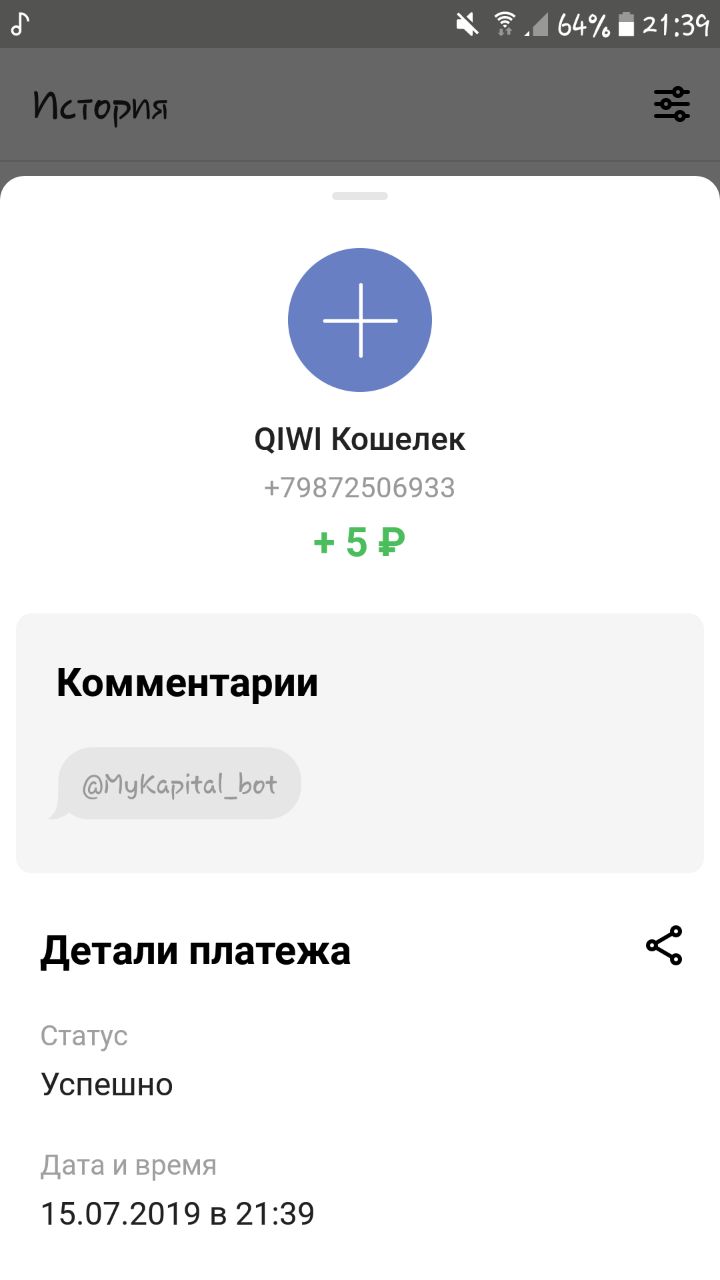
Task: Tap the bottom sheet drag handle
Action: coord(360,196)
